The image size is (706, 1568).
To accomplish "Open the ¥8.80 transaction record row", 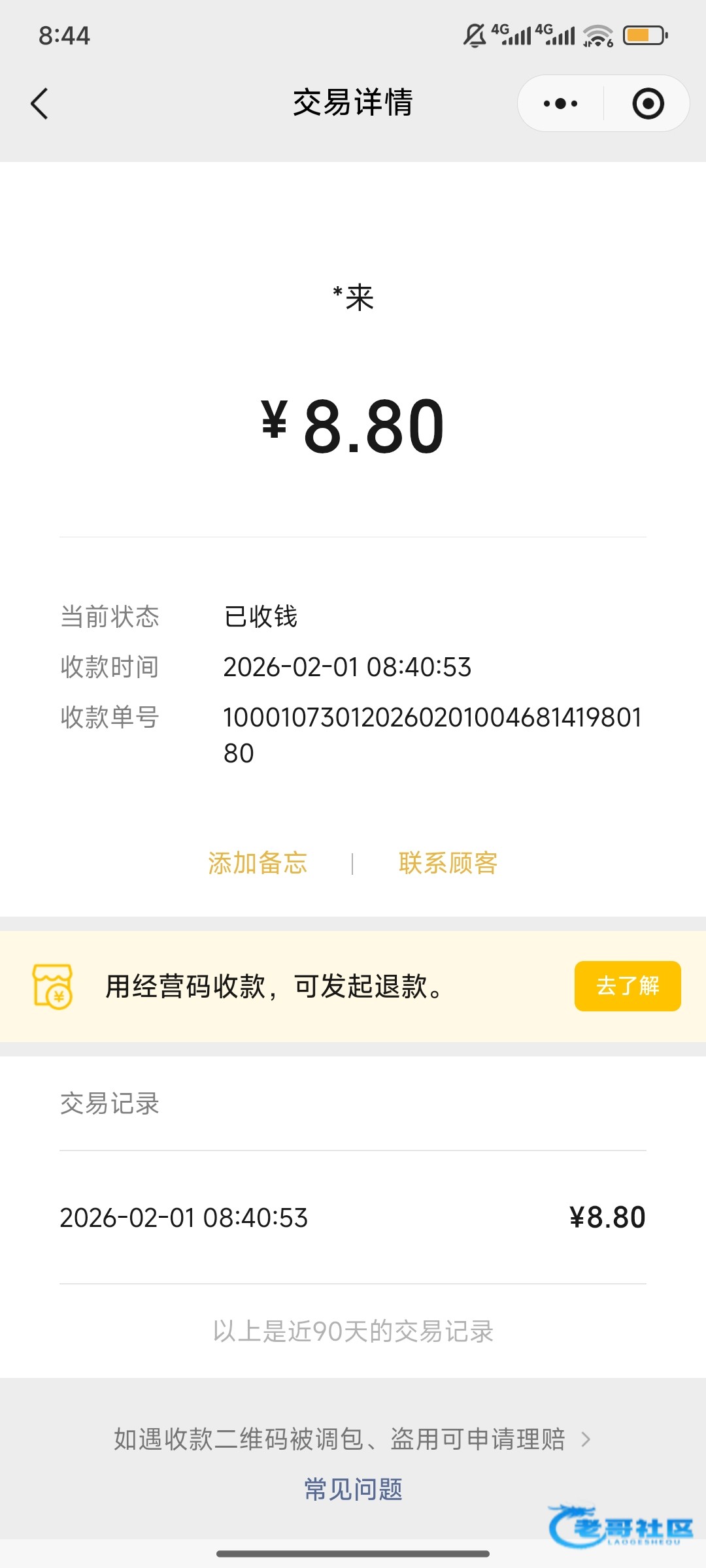I will [353, 1217].
